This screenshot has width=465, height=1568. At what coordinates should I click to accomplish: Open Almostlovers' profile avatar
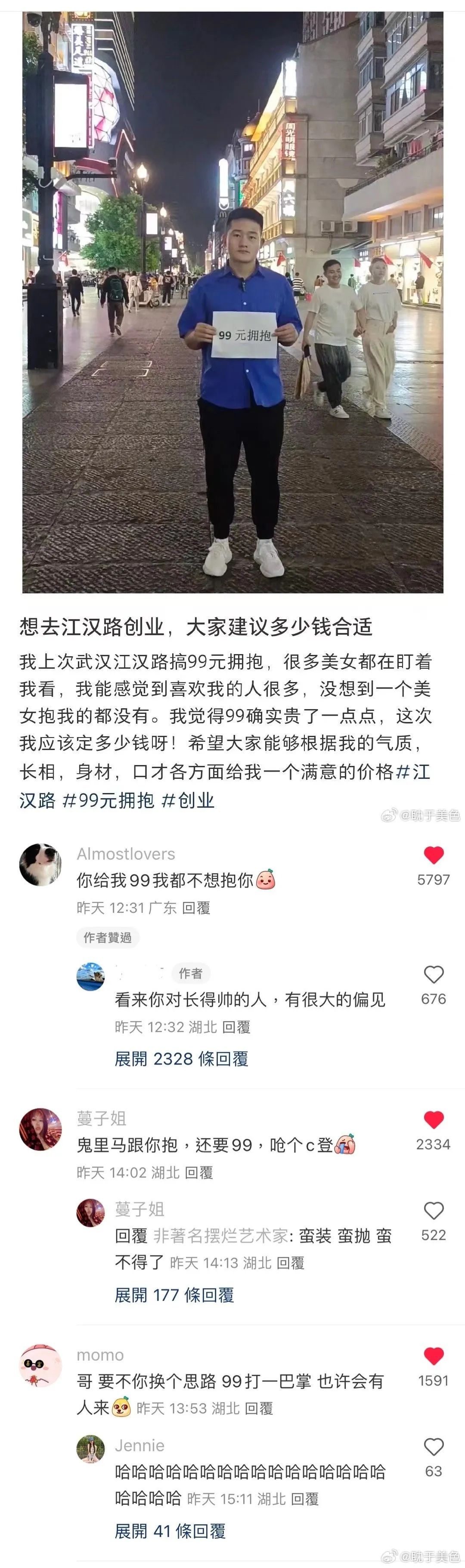(x=40, y=864)
